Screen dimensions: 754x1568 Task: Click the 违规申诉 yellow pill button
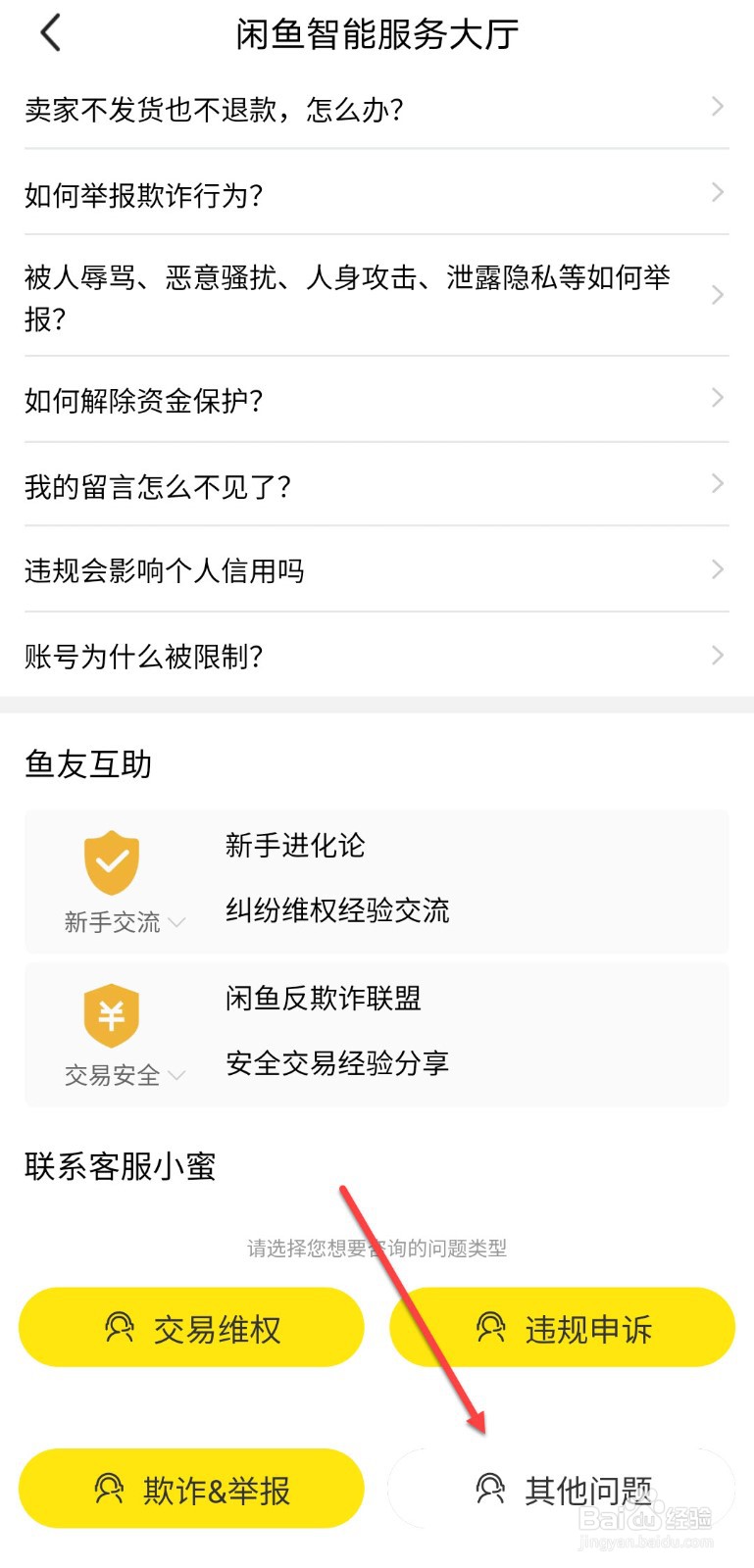560,1328
